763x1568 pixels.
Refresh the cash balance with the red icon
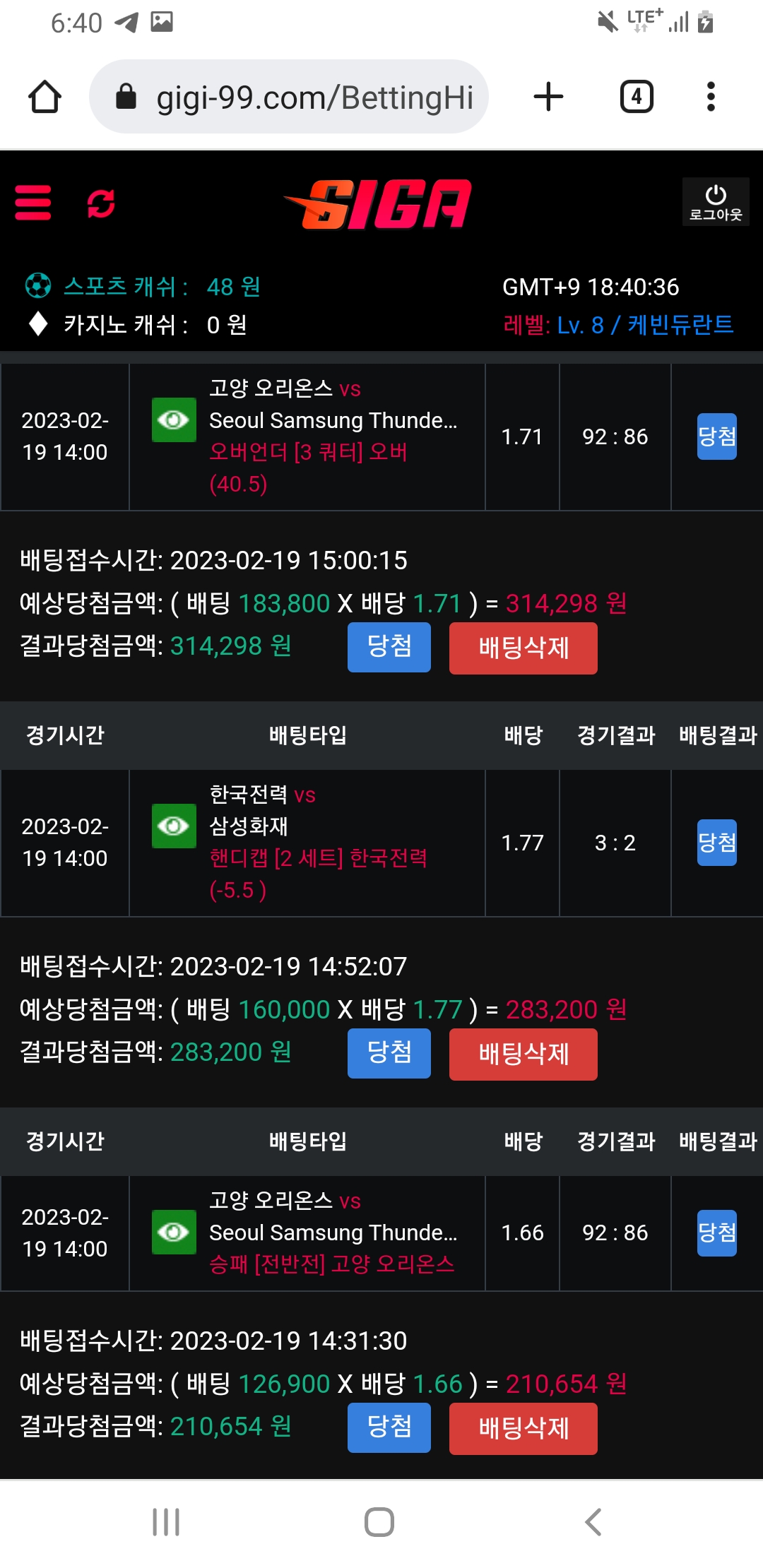pos(101,203)
